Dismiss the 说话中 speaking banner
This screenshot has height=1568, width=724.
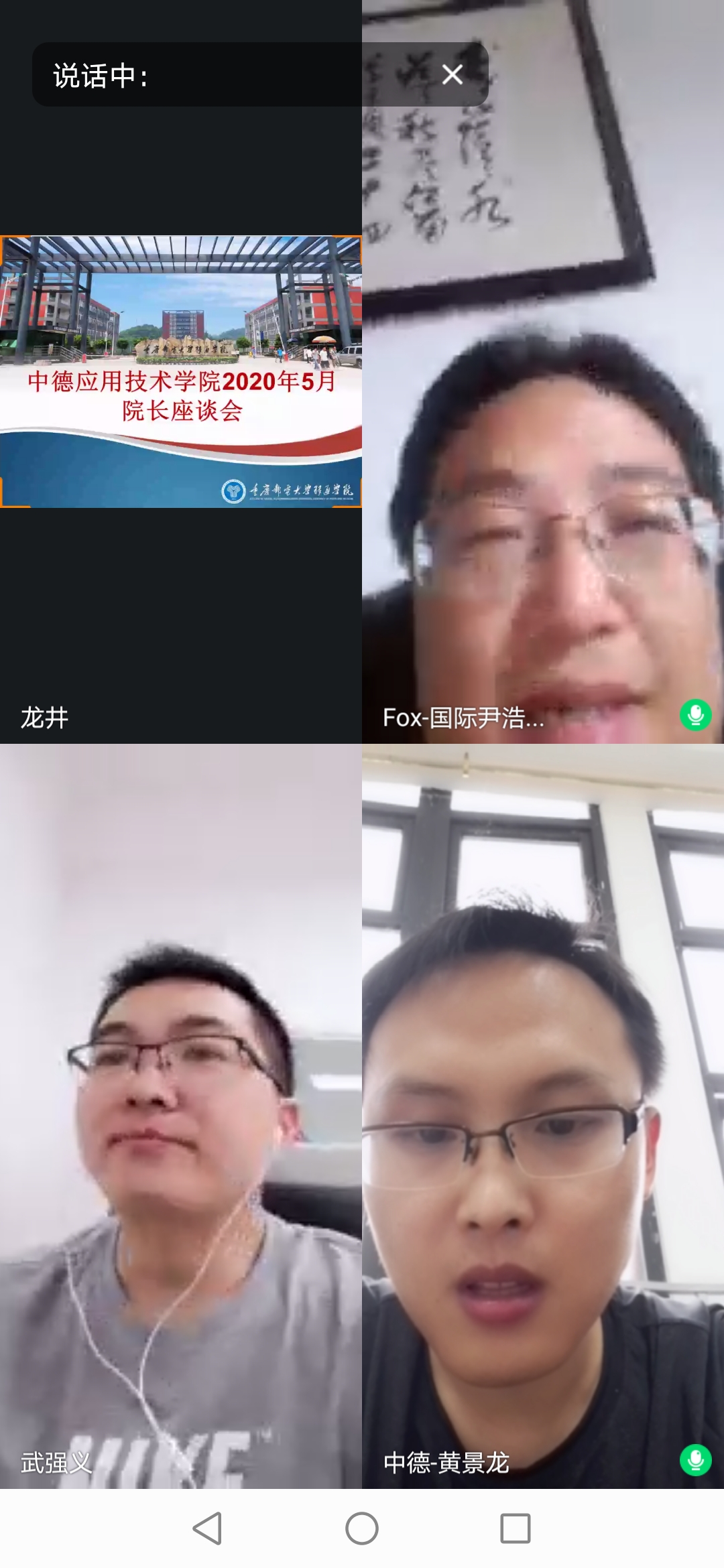[452, 74]
